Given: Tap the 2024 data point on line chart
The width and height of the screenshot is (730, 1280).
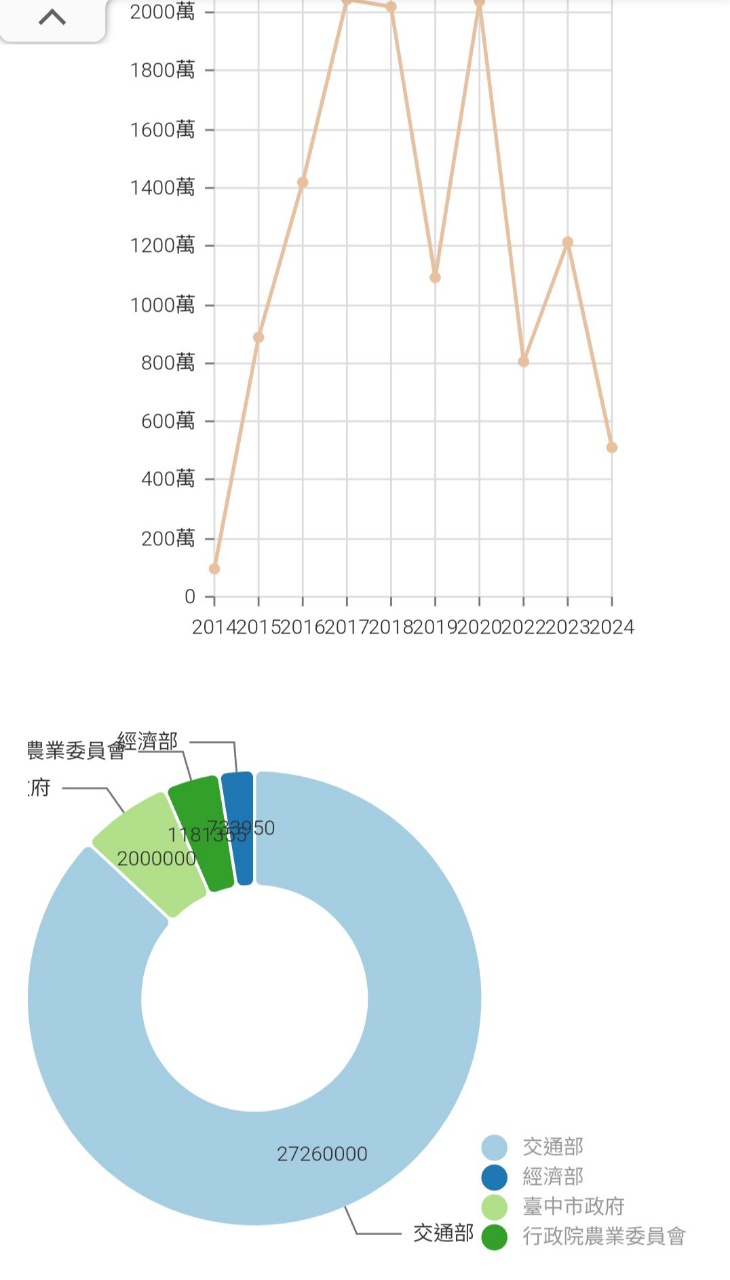Looking at the screenshot, I should tap(612, 447).
